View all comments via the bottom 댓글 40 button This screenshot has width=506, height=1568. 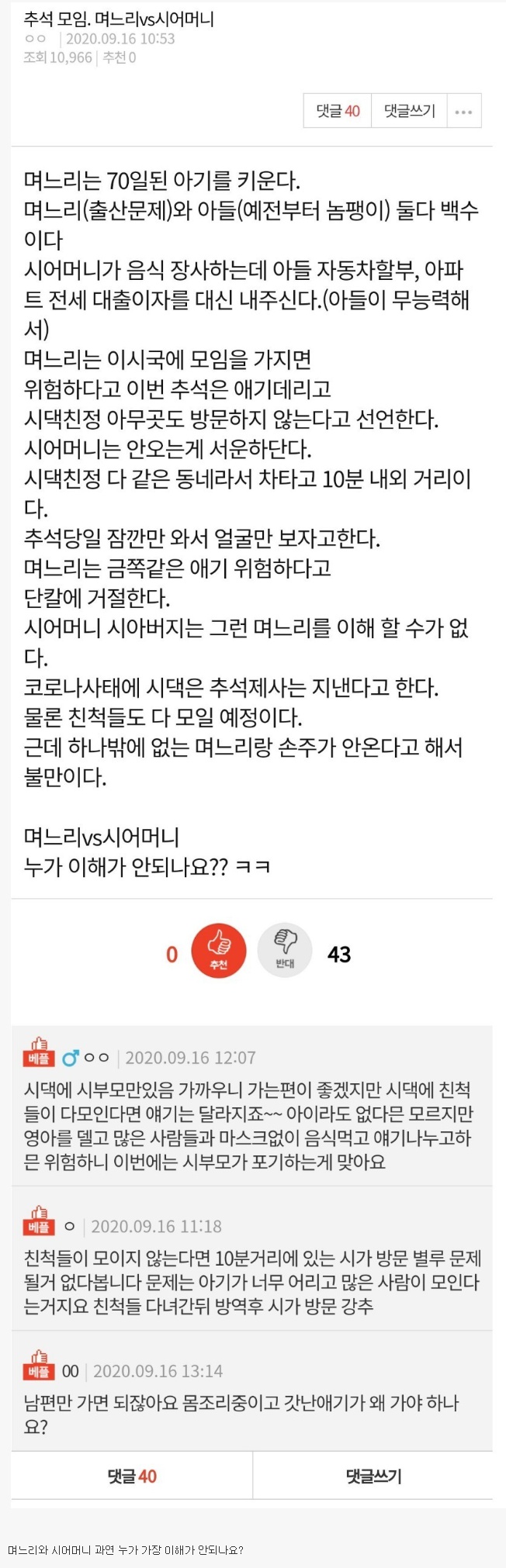pos(132,1476)
